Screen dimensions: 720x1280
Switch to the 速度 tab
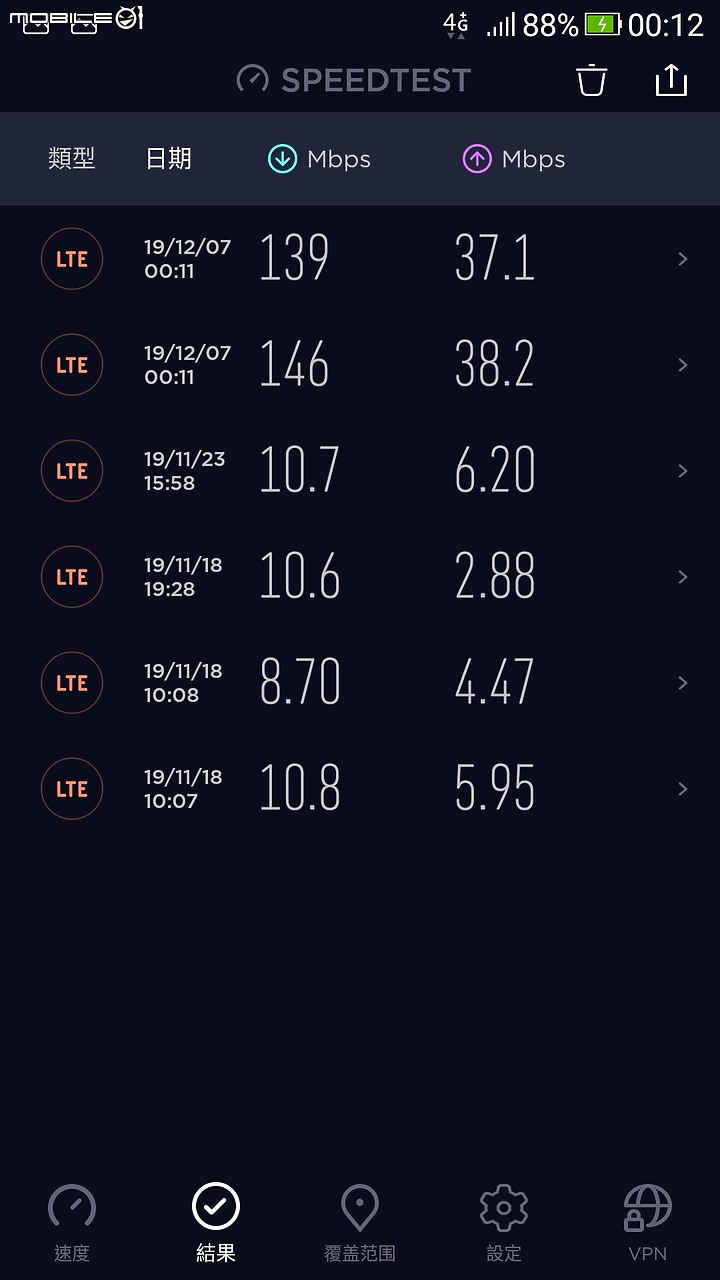click(x=72, y=1221)
